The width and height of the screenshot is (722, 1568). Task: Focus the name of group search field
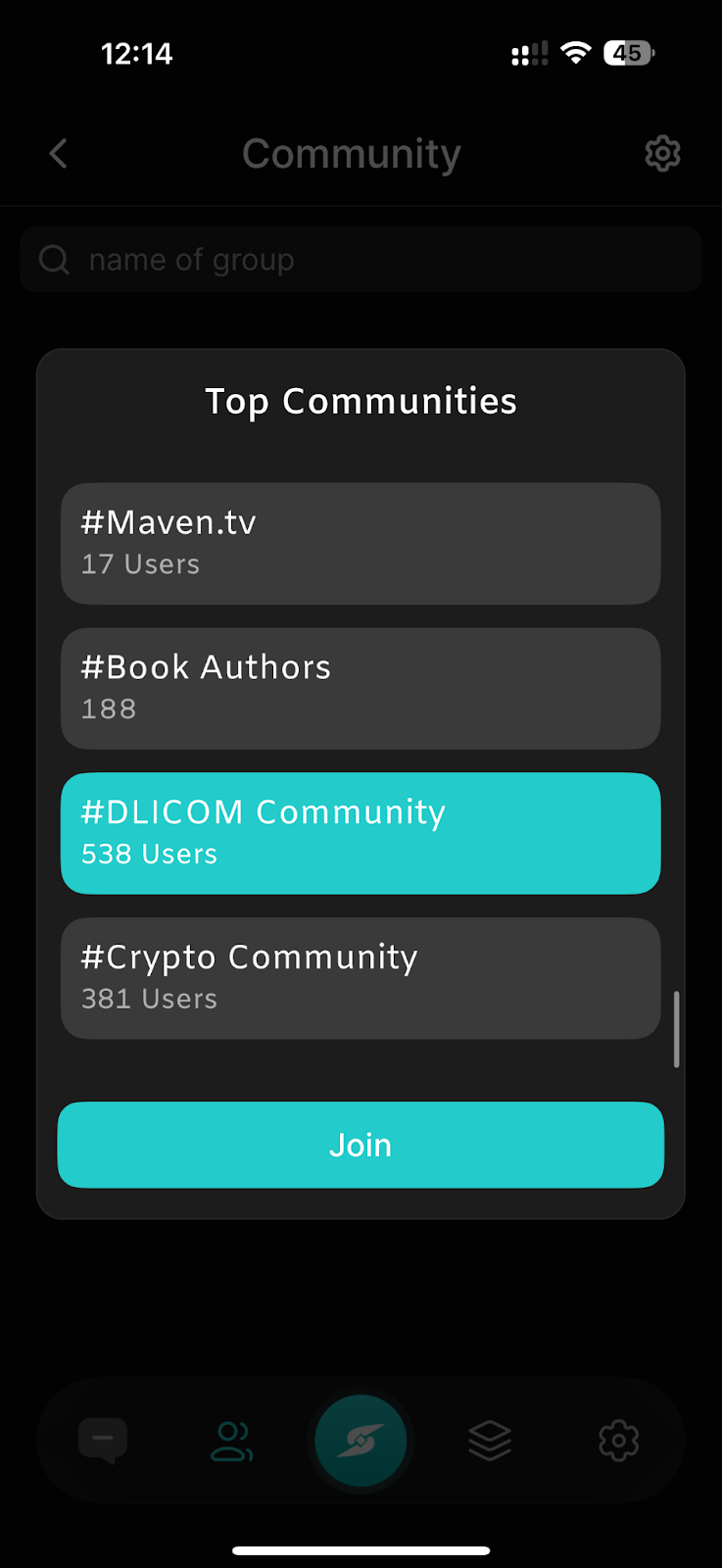[x=361, y=260]
